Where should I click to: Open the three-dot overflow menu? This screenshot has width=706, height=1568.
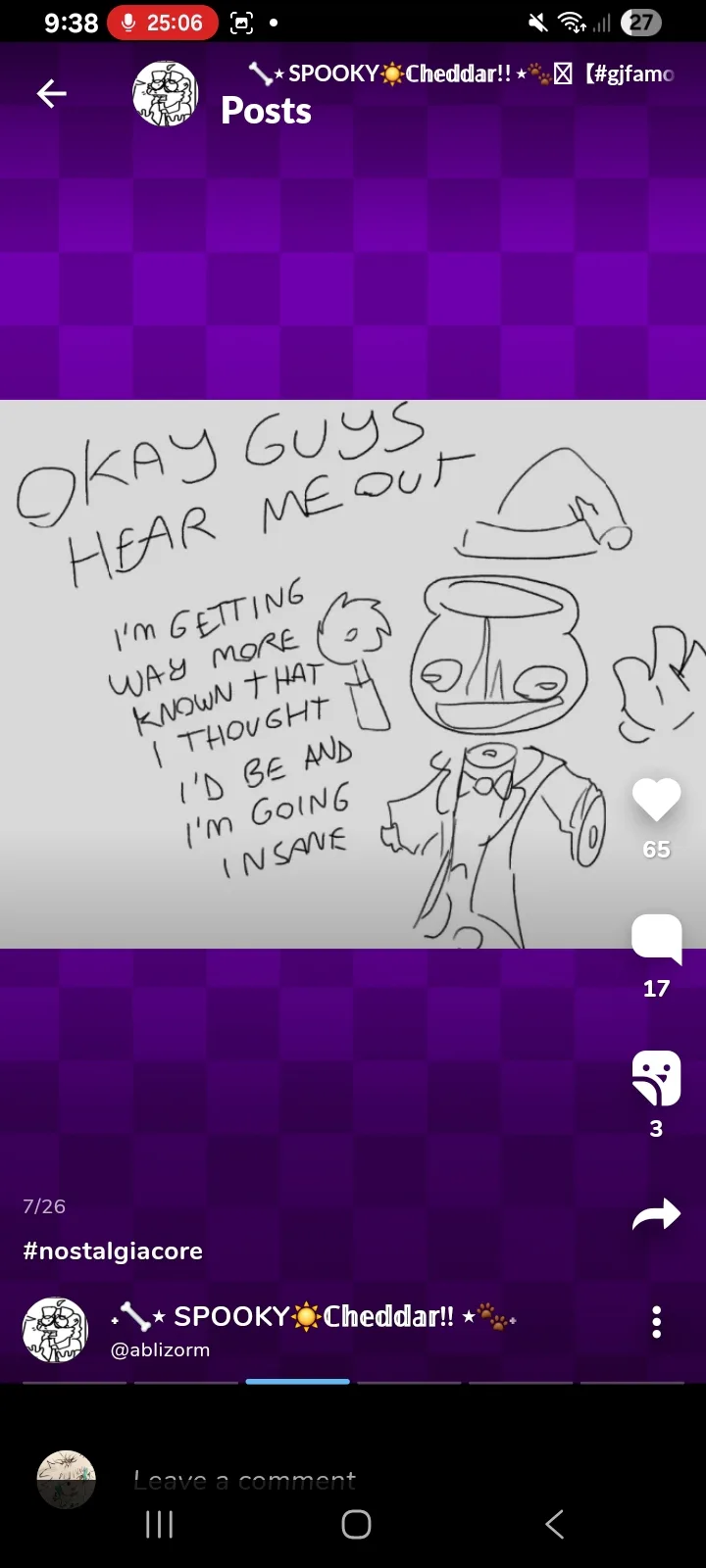[x=656, y=1322]
